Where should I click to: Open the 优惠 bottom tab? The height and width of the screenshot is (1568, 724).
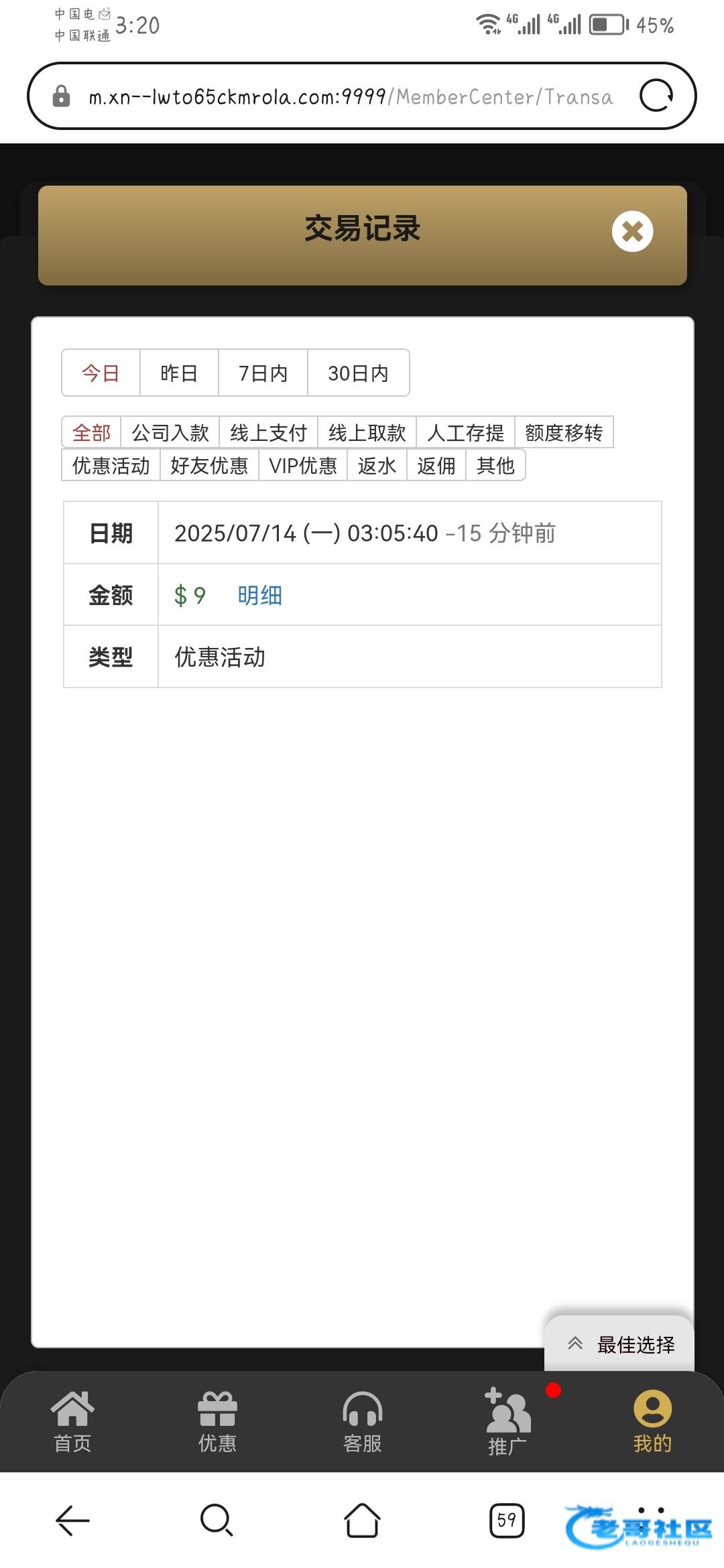(217, 1422)
